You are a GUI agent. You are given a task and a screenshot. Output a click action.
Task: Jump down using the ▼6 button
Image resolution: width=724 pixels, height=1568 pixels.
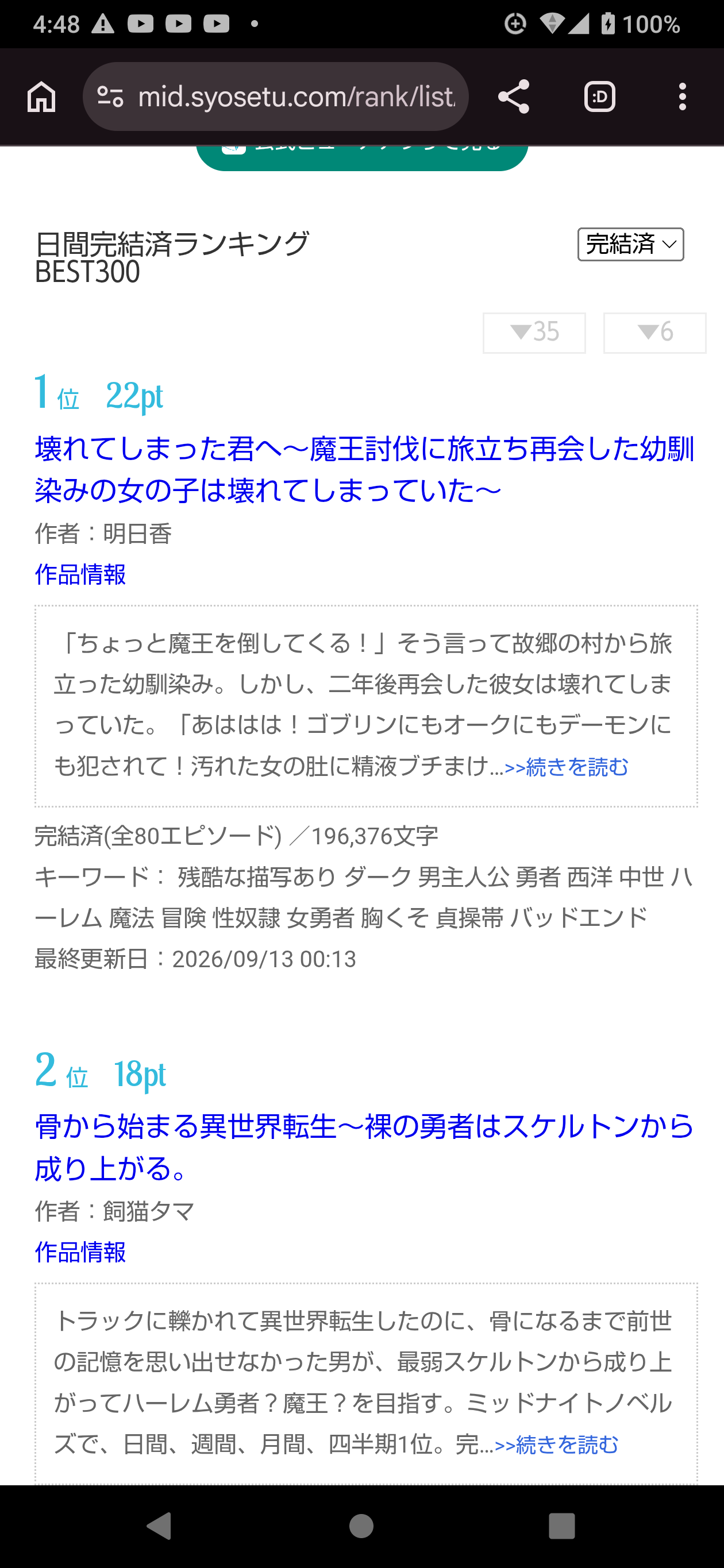click(654, 333)
